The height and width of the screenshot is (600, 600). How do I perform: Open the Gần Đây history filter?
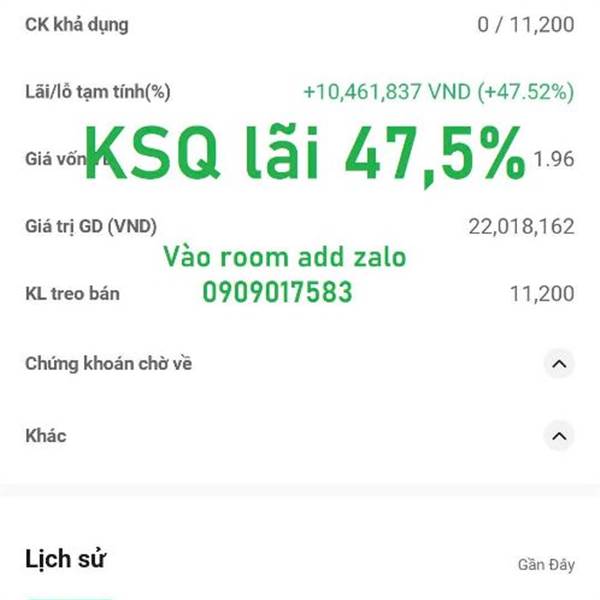click(546, 564)
